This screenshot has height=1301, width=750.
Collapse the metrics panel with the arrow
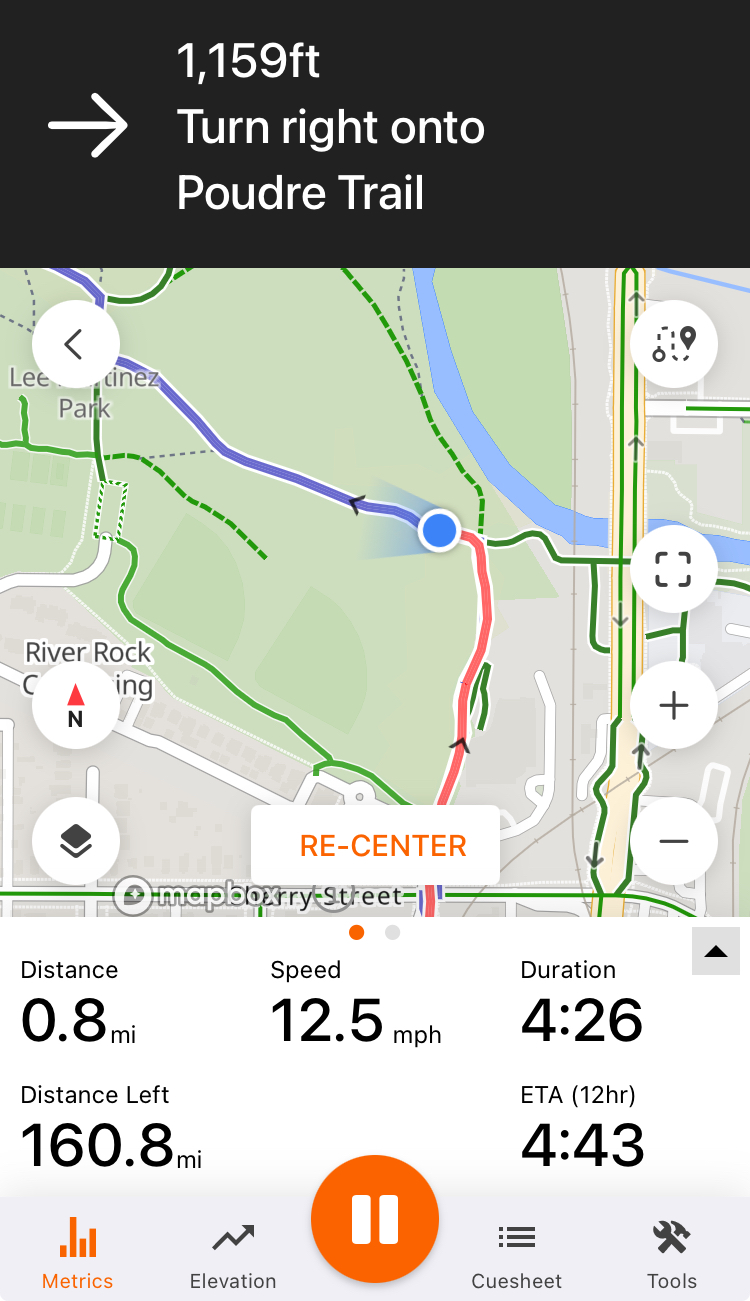pos(716,951)
